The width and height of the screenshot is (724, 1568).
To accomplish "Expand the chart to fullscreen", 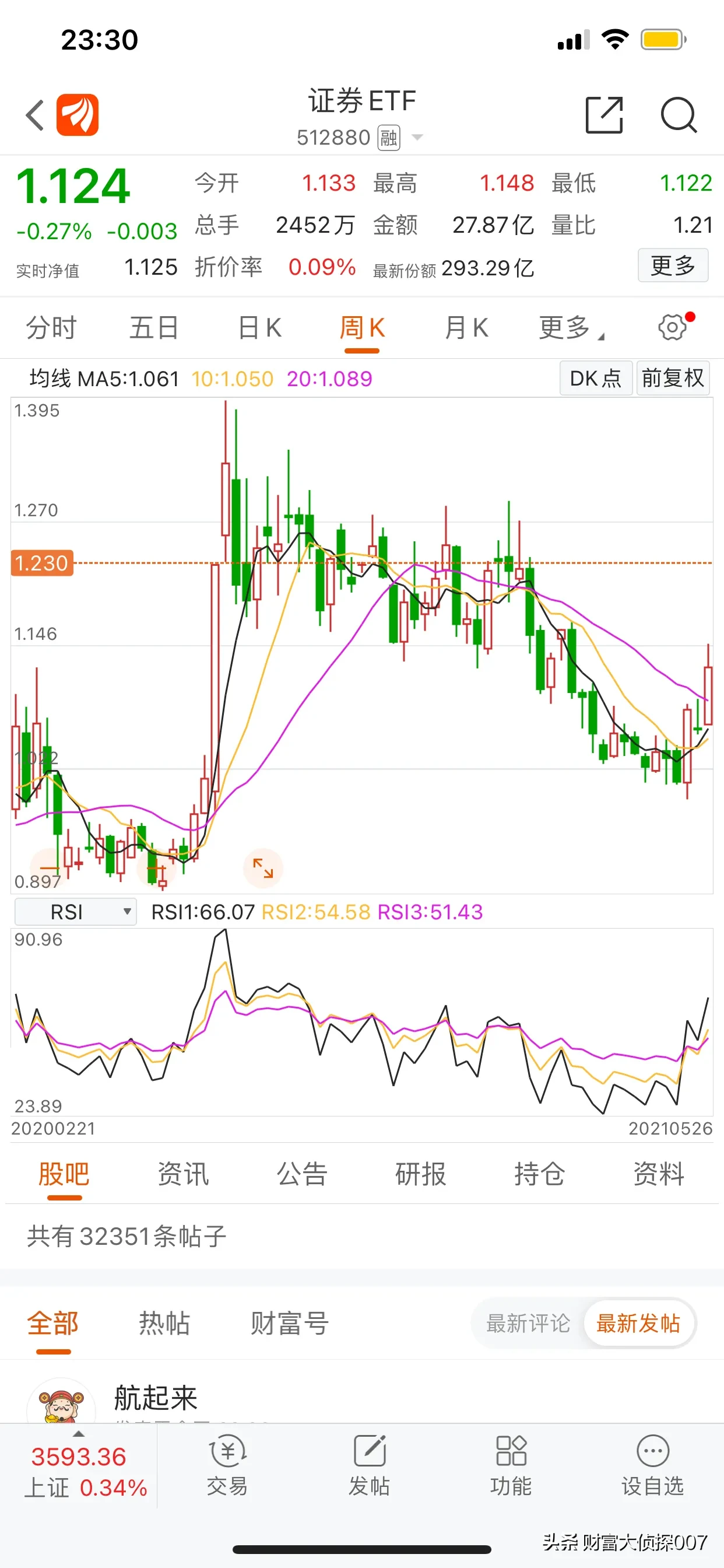I will pyautogui.click(x=263, y=868).
